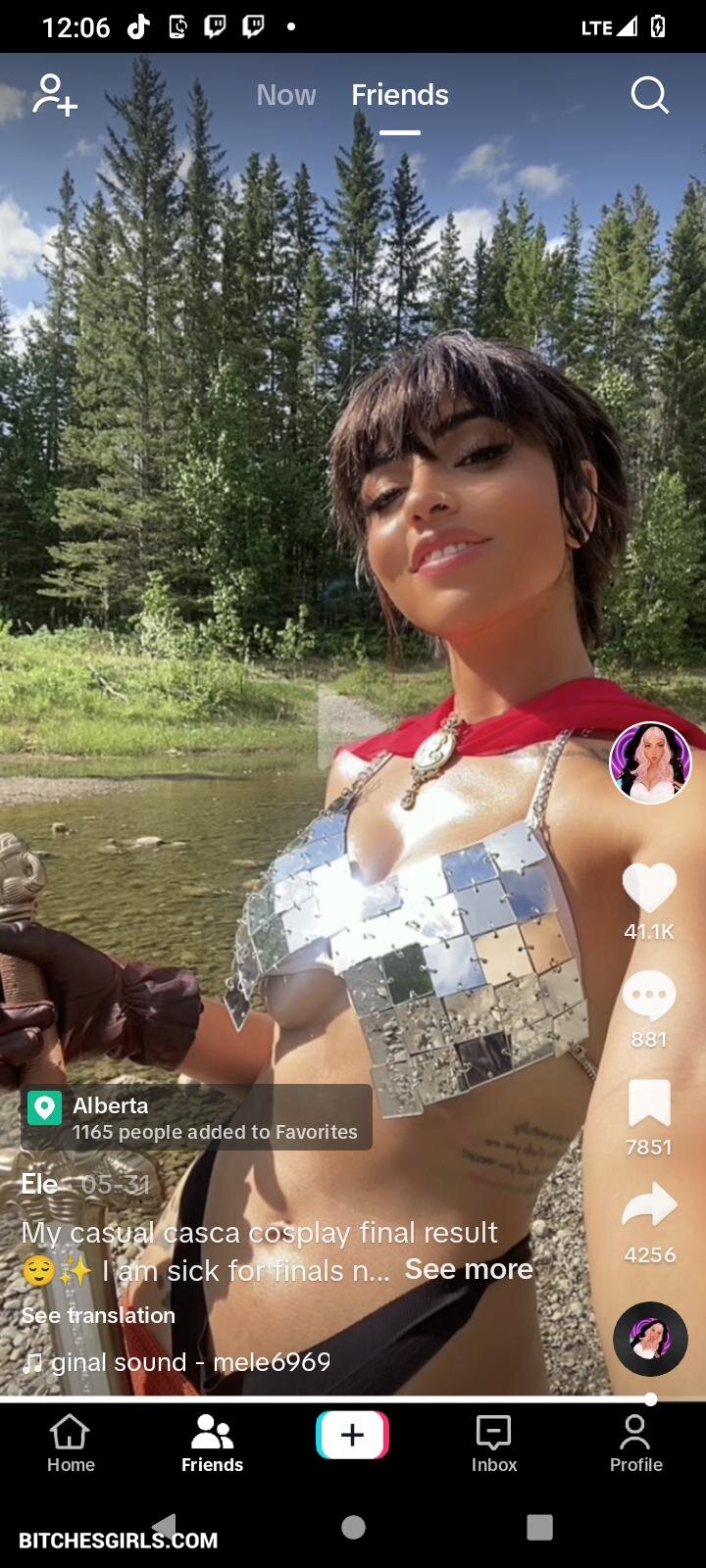Screen dimensions: 706x1568
Task: Switch to the Profile tab
Action: coord(635,1444)
